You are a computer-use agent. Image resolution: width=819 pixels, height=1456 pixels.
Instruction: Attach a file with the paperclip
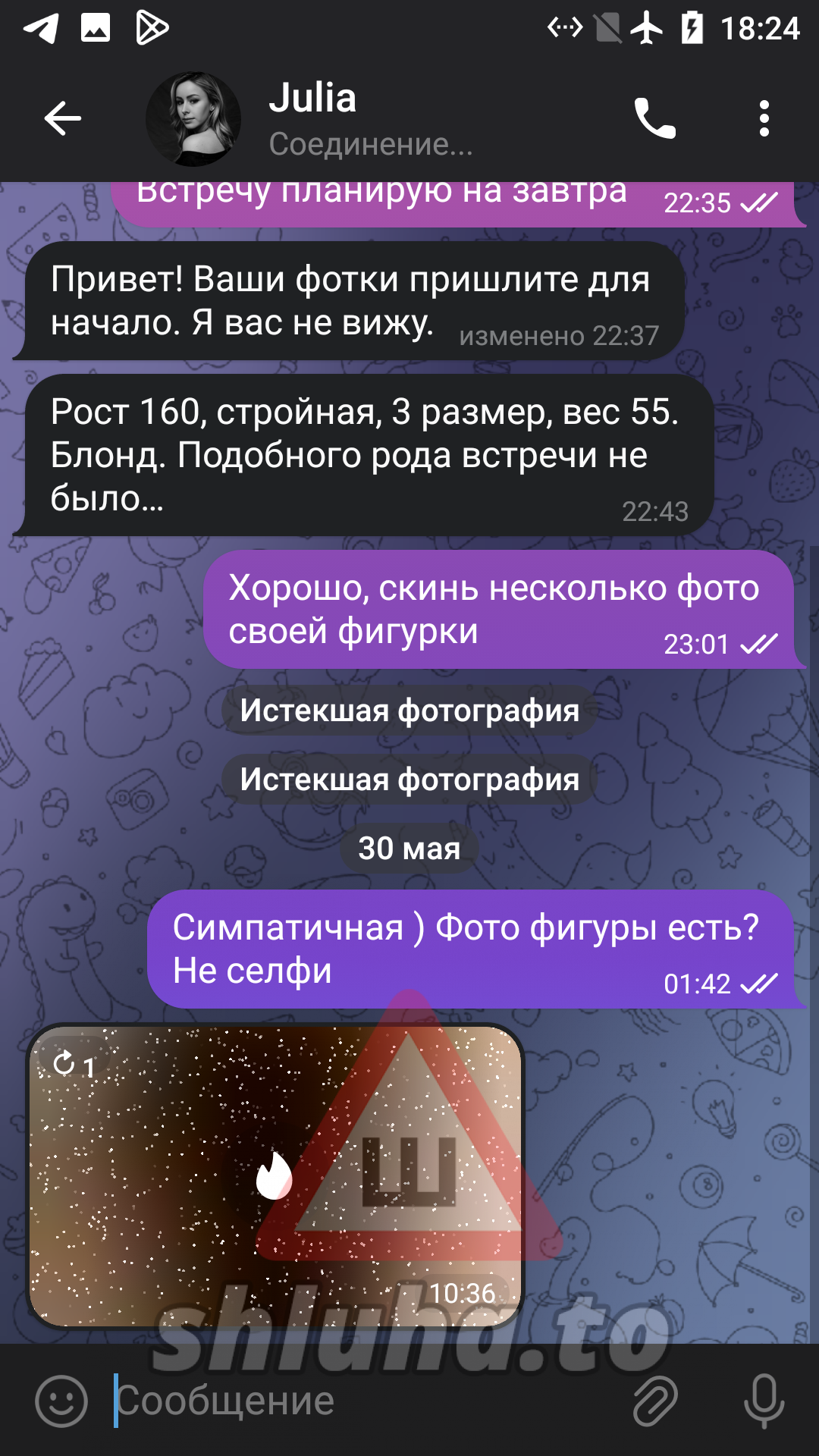click(x=655, y=1401)
